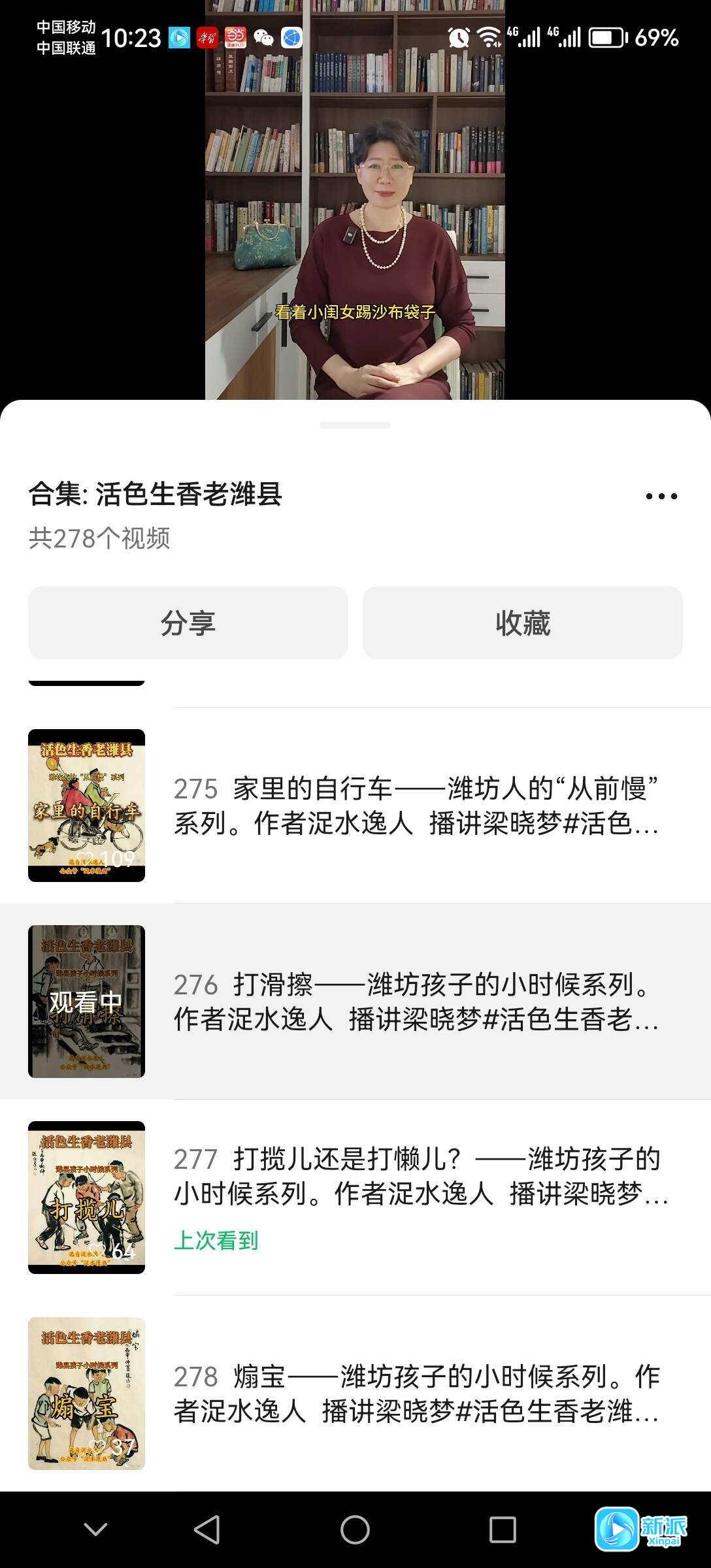Image resolution: width=711 pixels, height=1568 pixels.
Task: Return to the home screen
Action: [x=355, y=1529]
